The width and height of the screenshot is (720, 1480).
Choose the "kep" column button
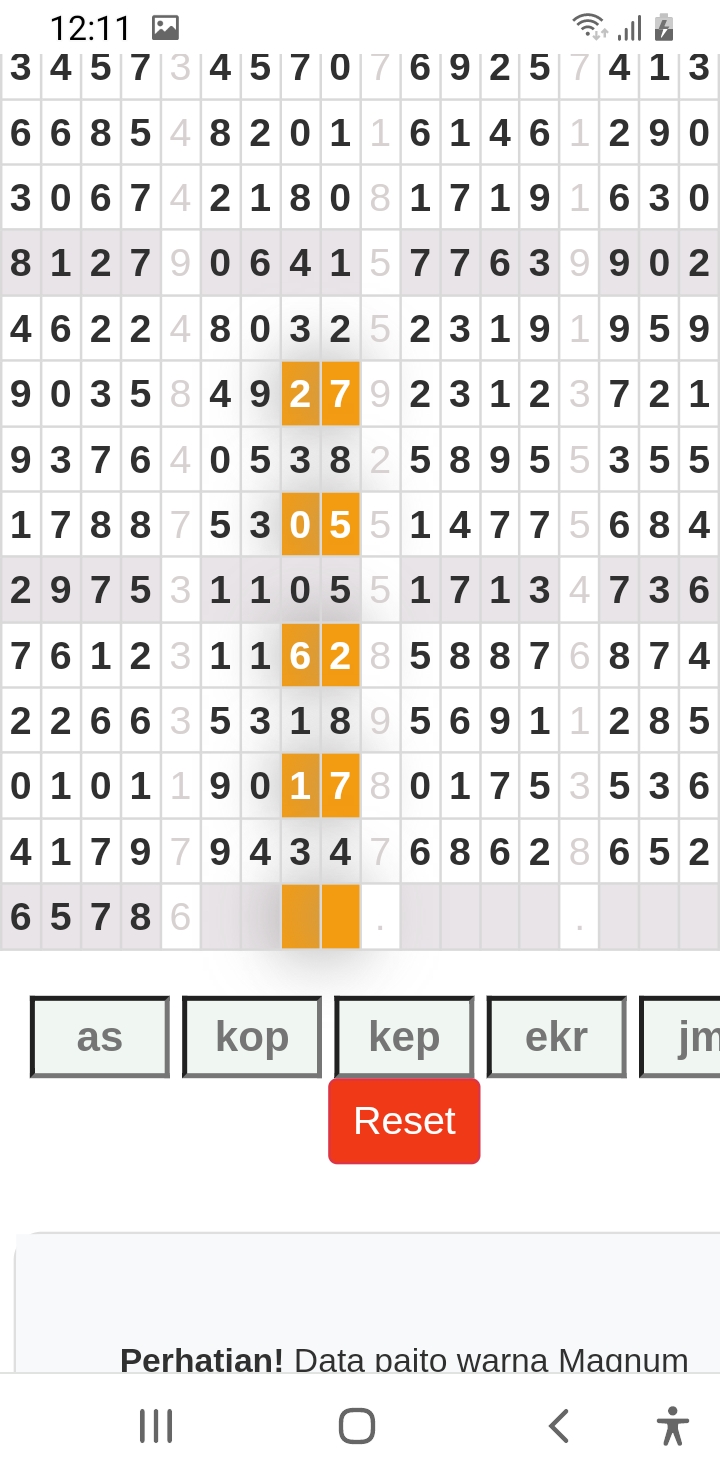click(x=404, y=1037)
